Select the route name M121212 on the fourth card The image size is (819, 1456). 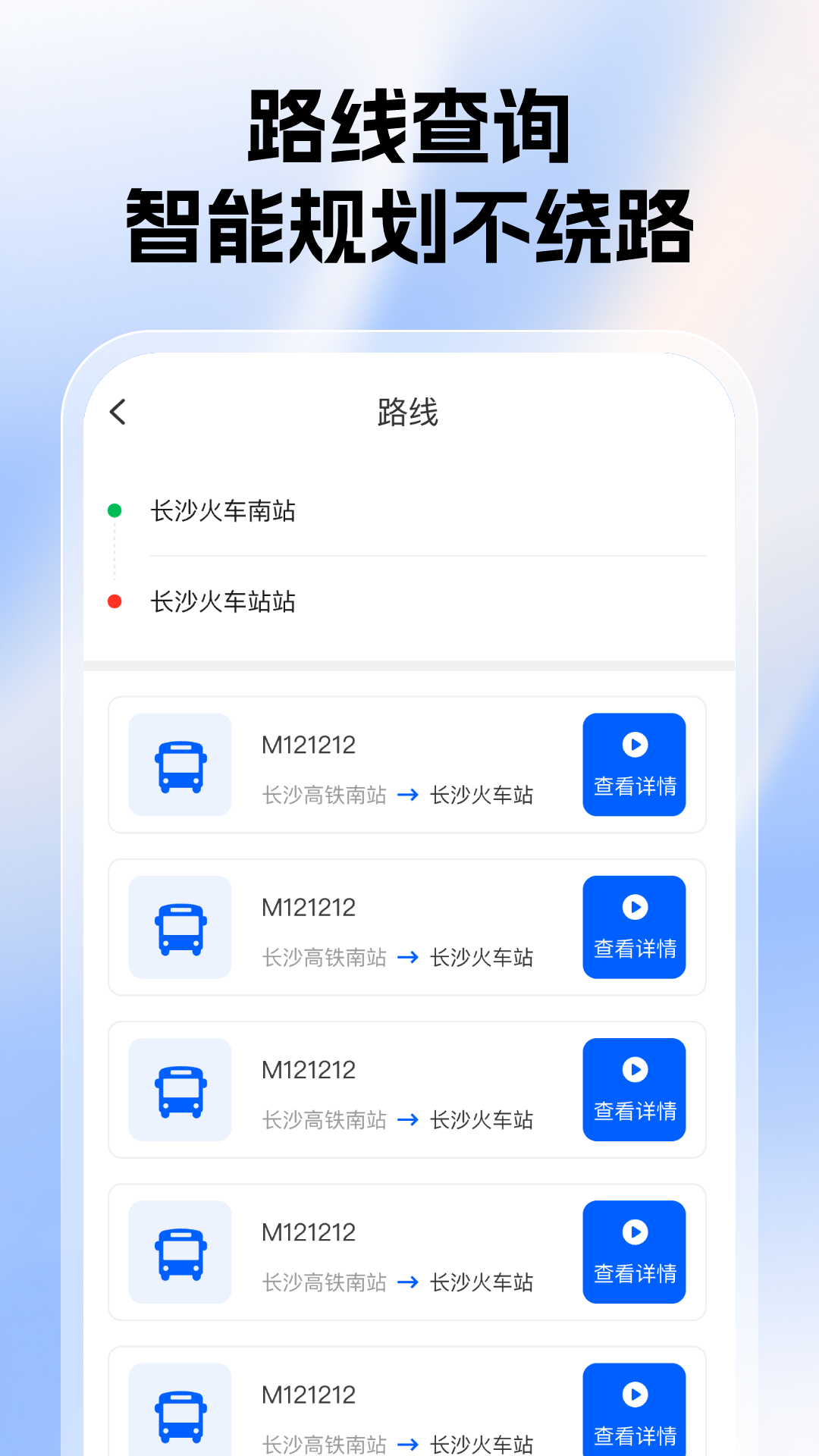click(x=309, y=1231)
